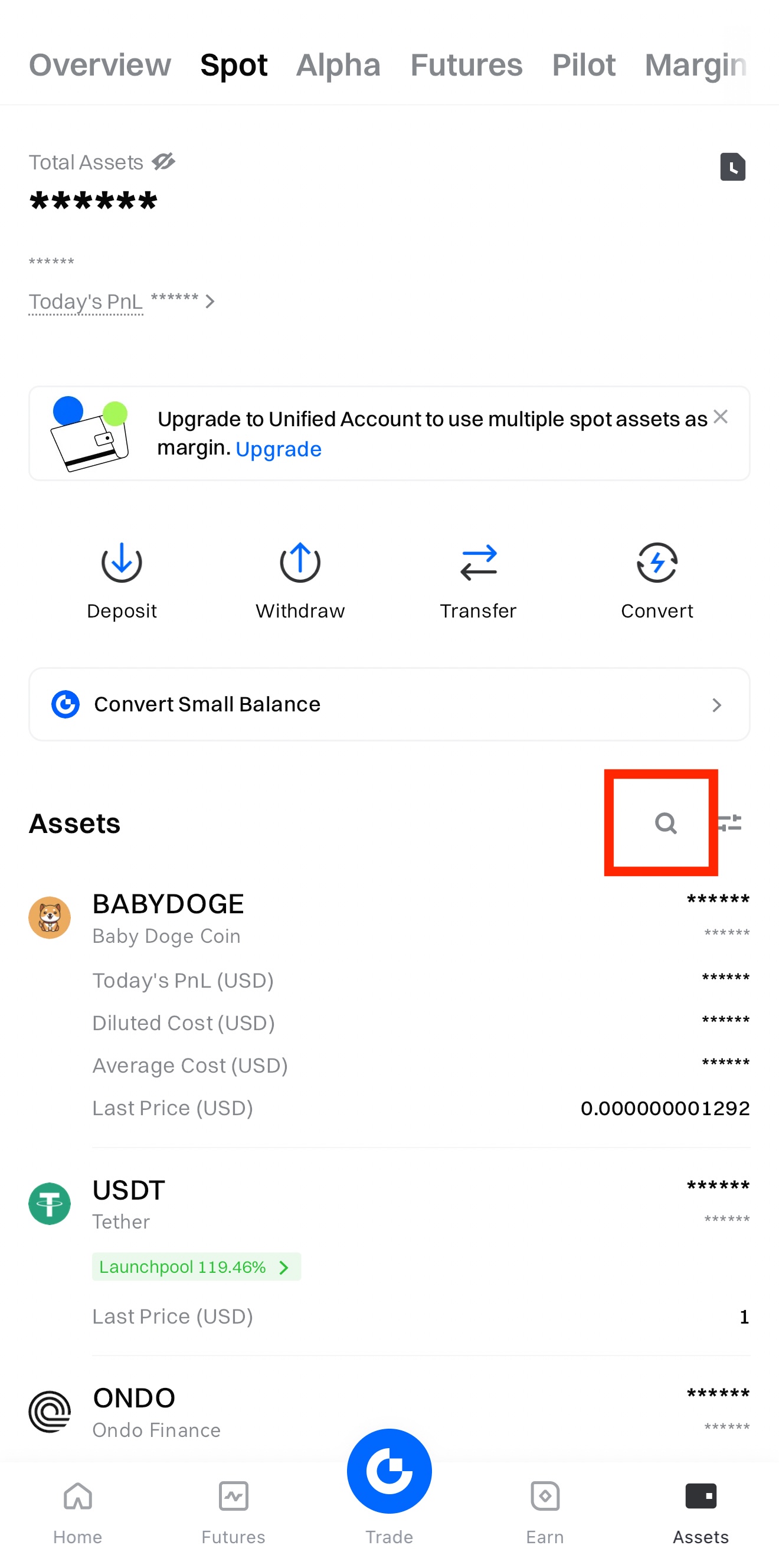
Task: Switch to the Futures top tab
Action: pos(466,64)
